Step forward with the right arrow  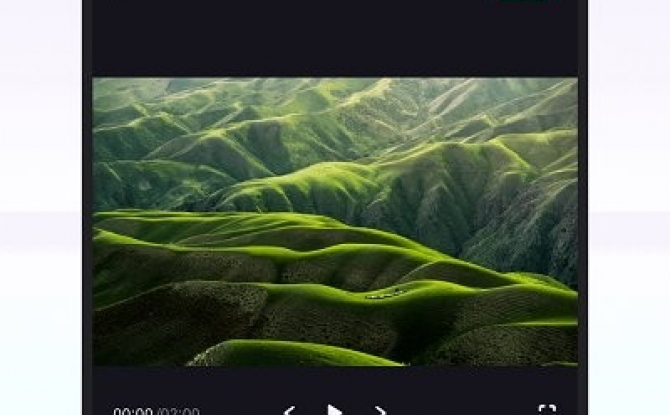click(x=380, y=411)
